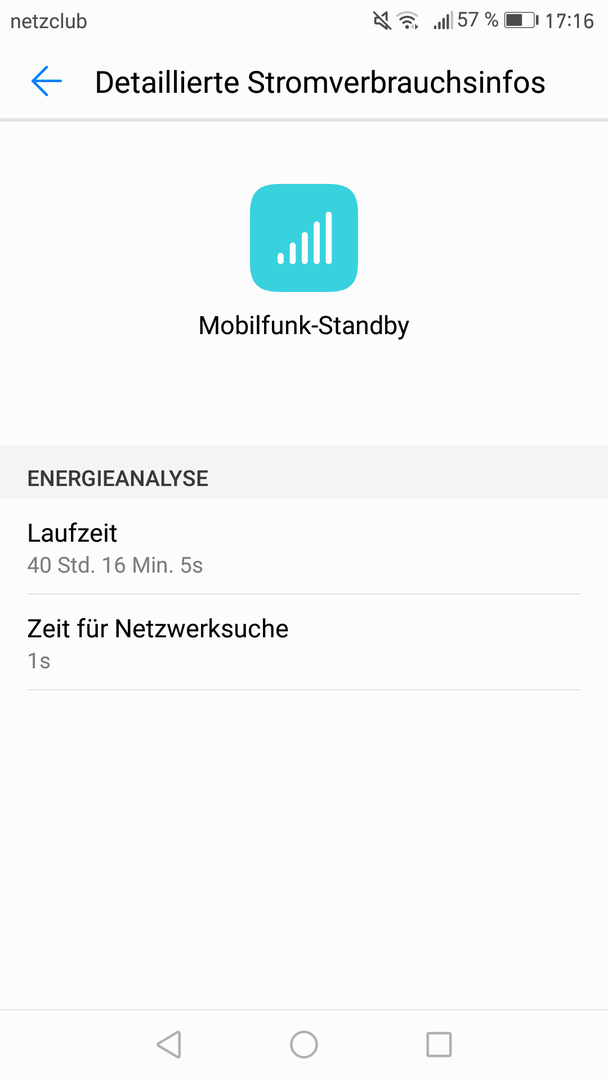
Task: Tap the system back button
Action: (x=169, y=1044)
